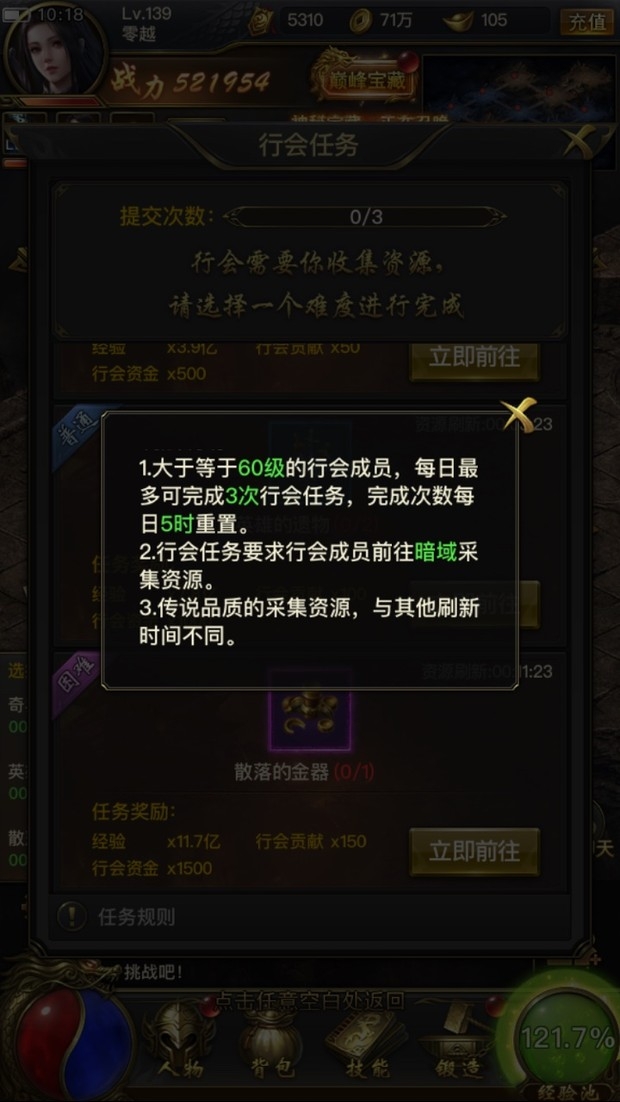Tap 立即前往 for the 散落的金器 task
Image resolution: width=620 pixels, height=1102 pixels.
tap(474, 852)
